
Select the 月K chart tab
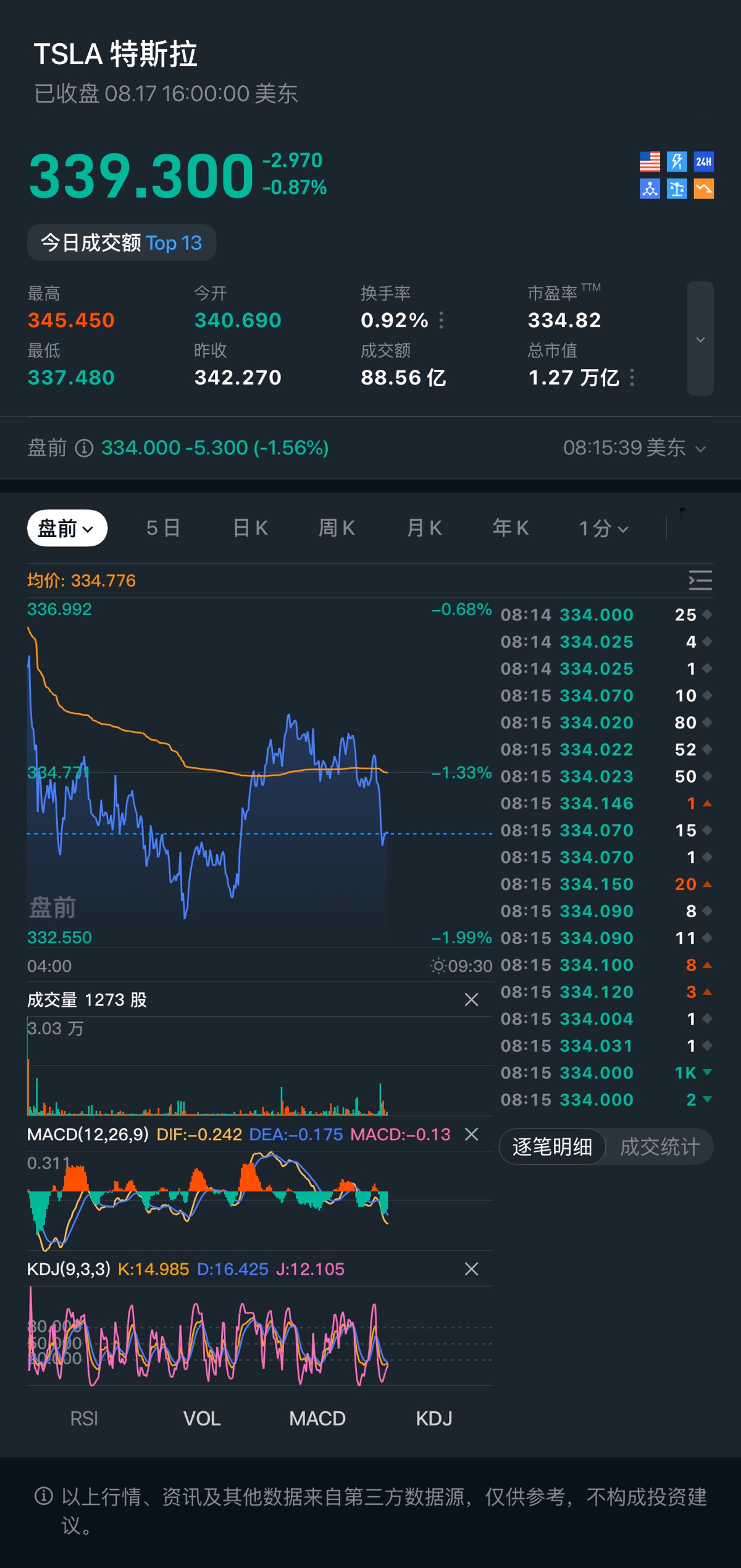point(424,528)
